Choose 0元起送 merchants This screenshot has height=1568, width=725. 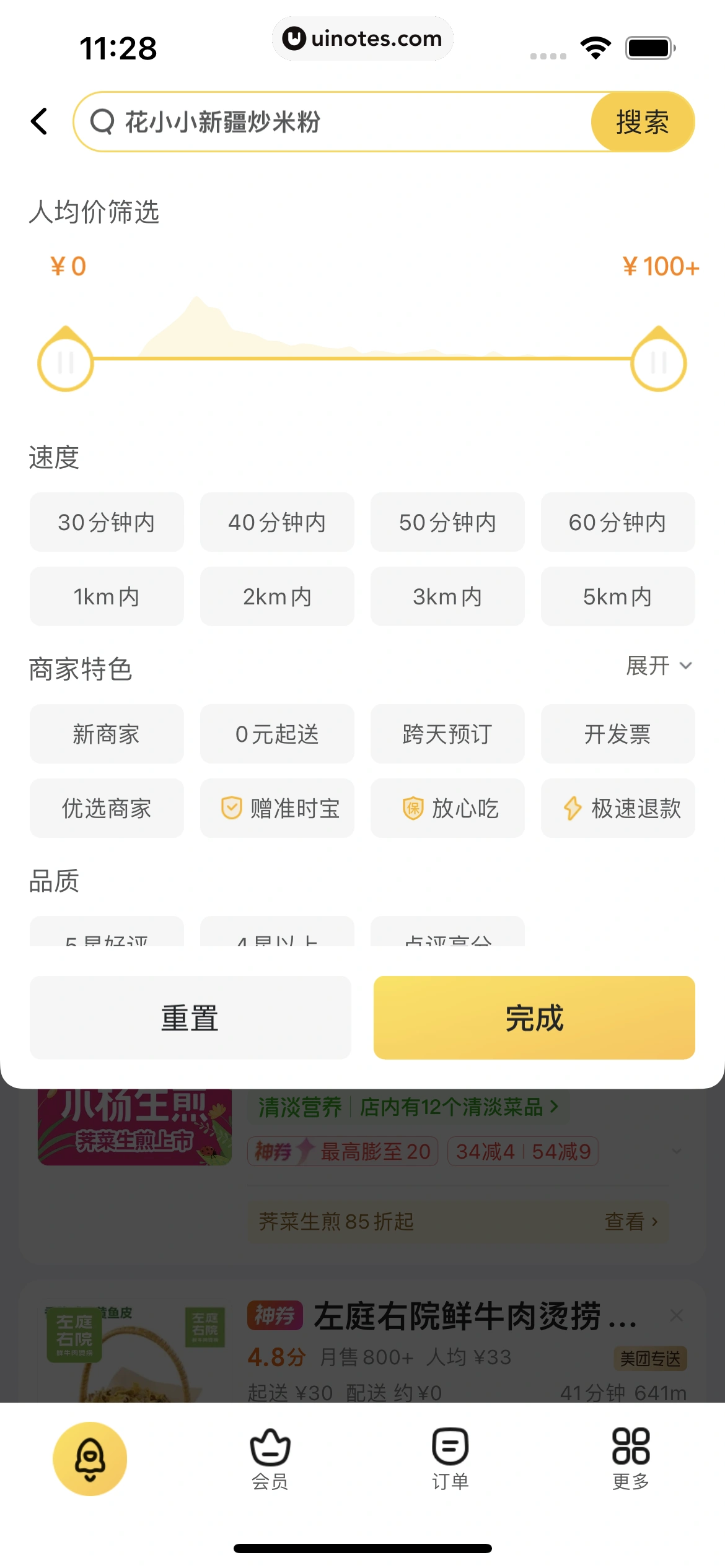(277, 734)
